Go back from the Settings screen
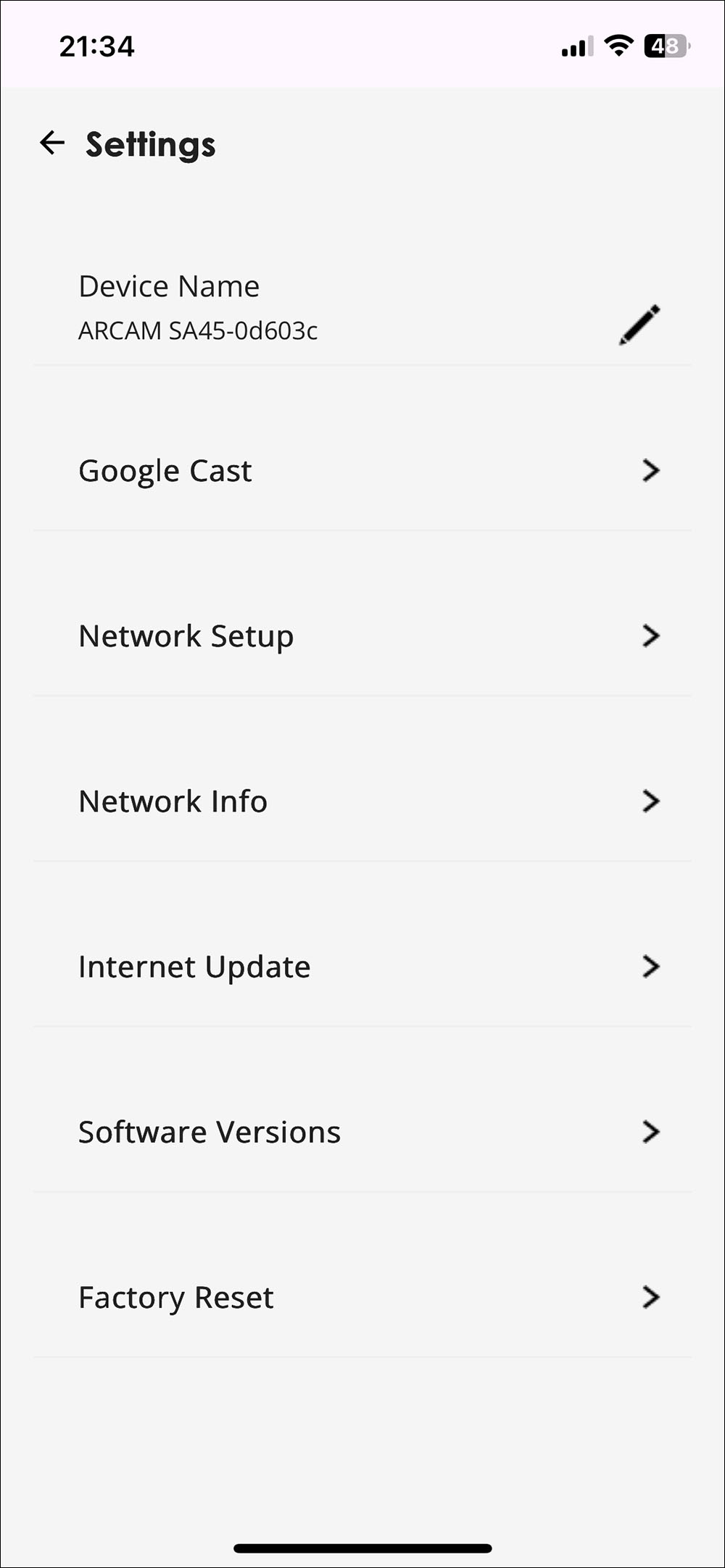 (52, 143)
